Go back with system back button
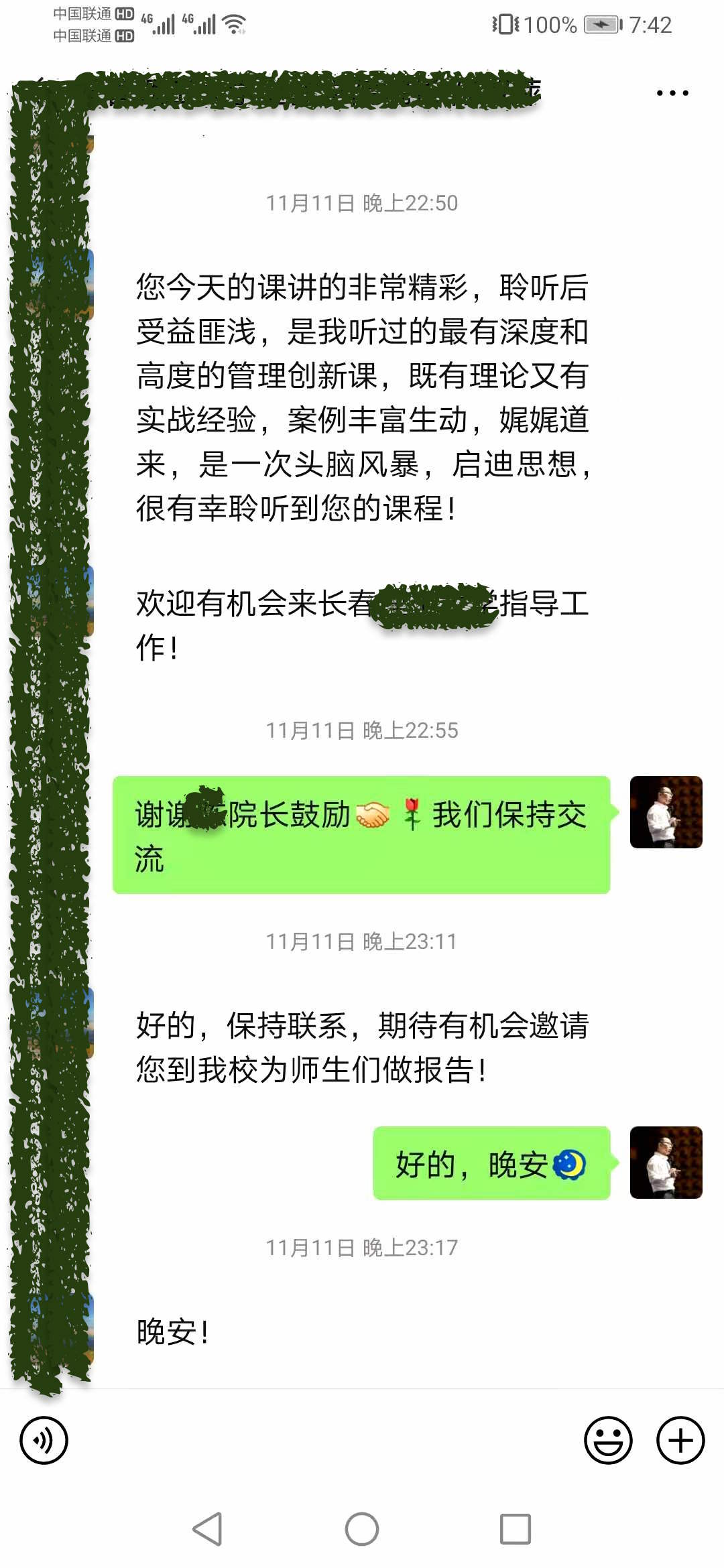This screenshot has width=724, height=1568. click(207, 1529)
